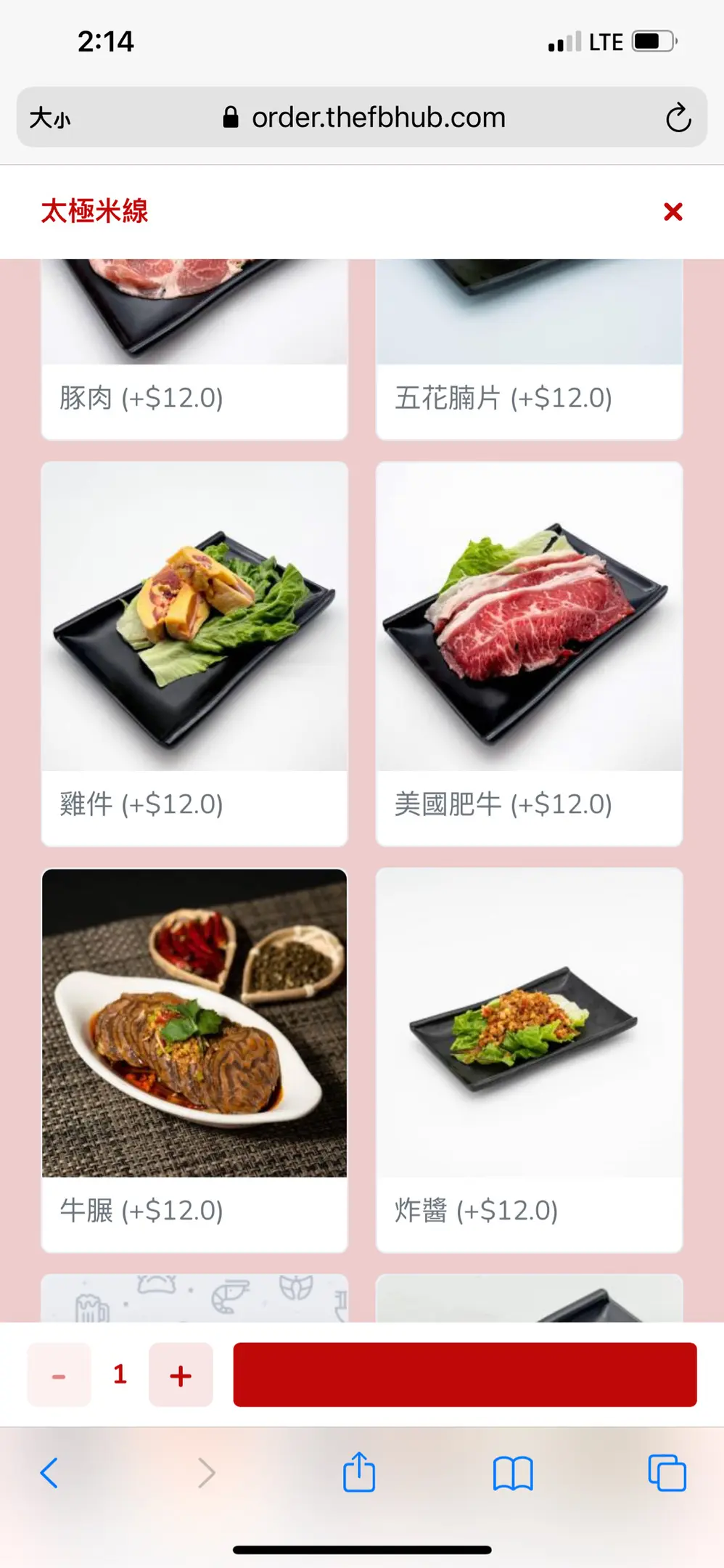The width and height of the screenshot is (724, 1568).
Task: Tap the red add-to-order button
Action: 464,1375
